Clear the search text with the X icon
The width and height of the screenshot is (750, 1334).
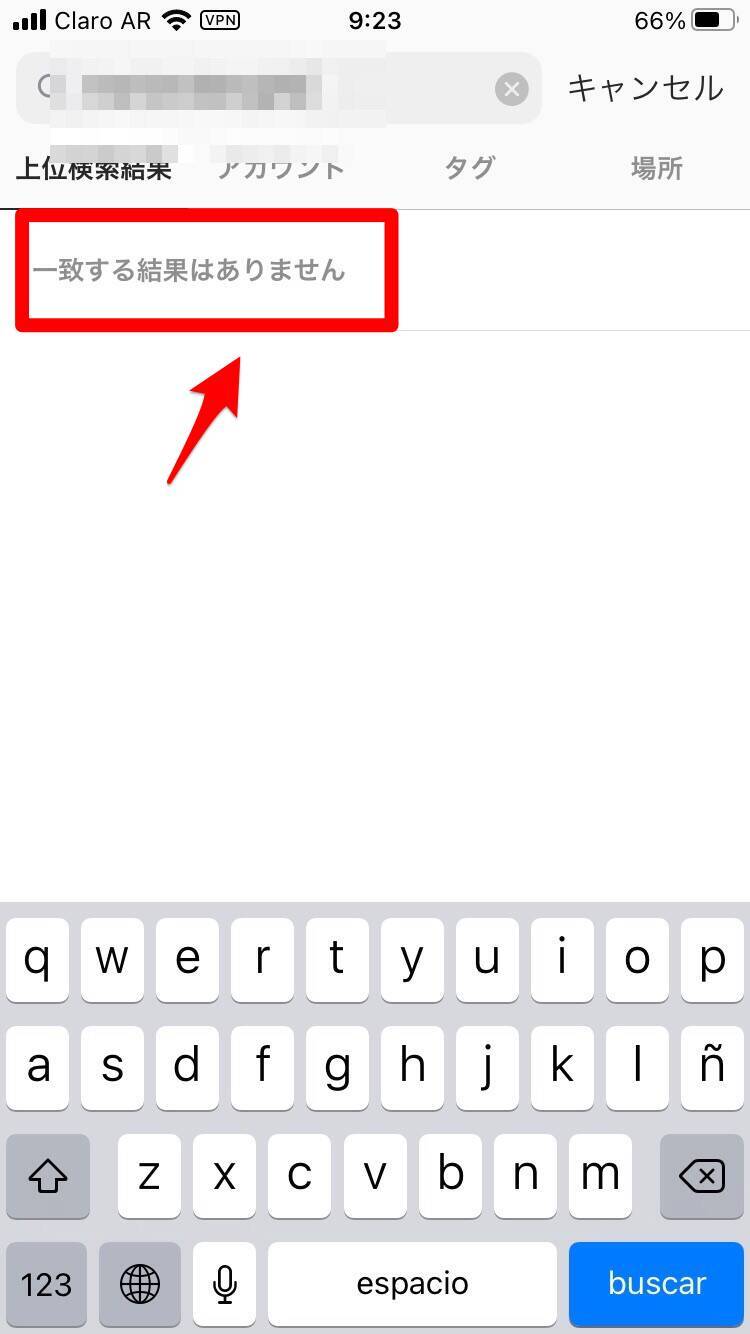(x=511, y=90)
